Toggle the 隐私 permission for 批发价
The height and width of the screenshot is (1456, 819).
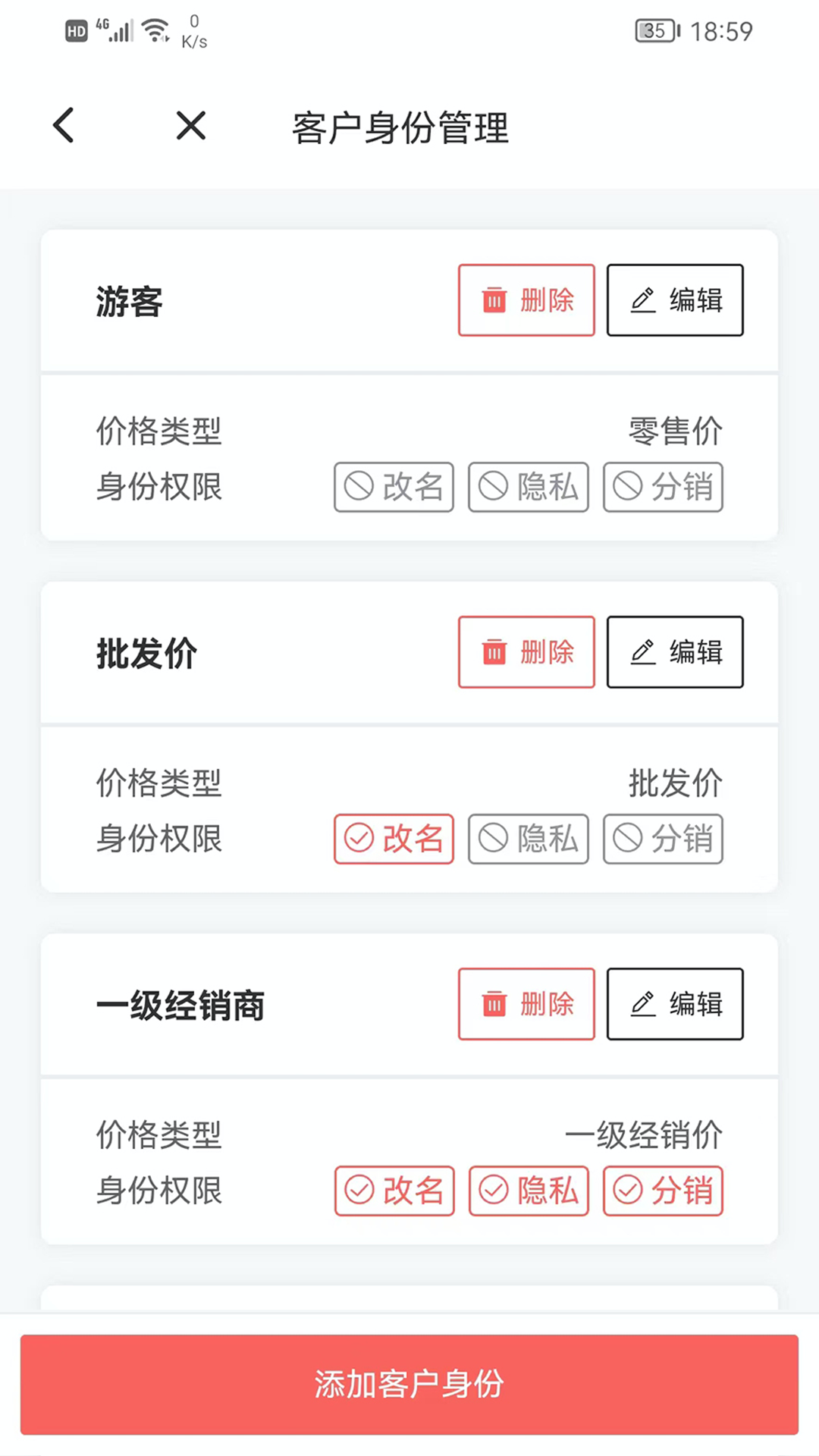tap(529, 839)
